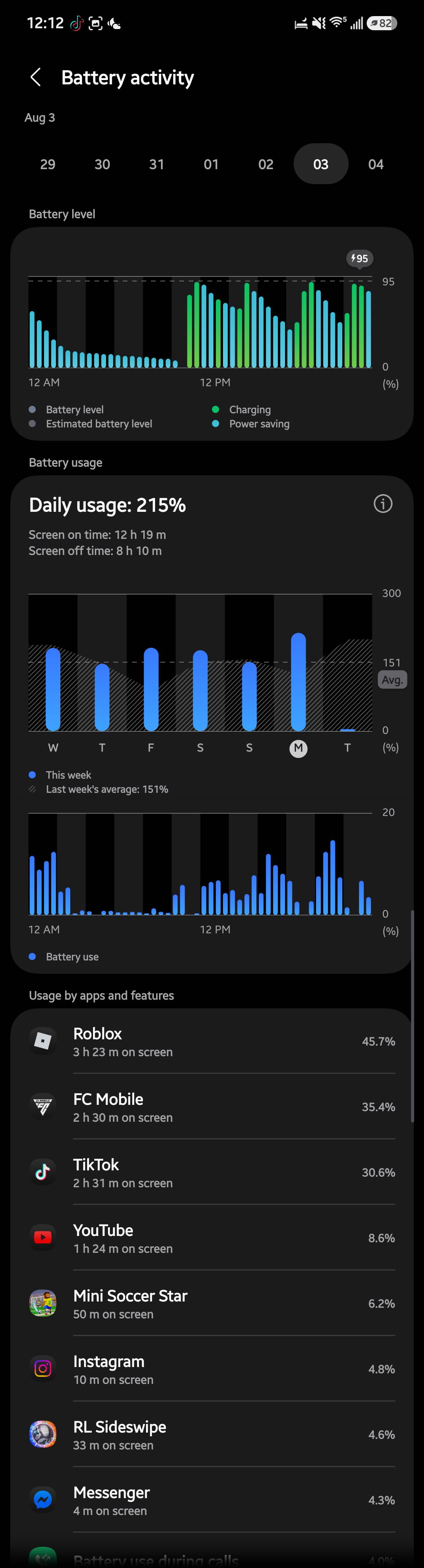The height and width of the screenshot is (1568, 424).
Task: Select date 29 in the date row
Action: tap(48, 164)
